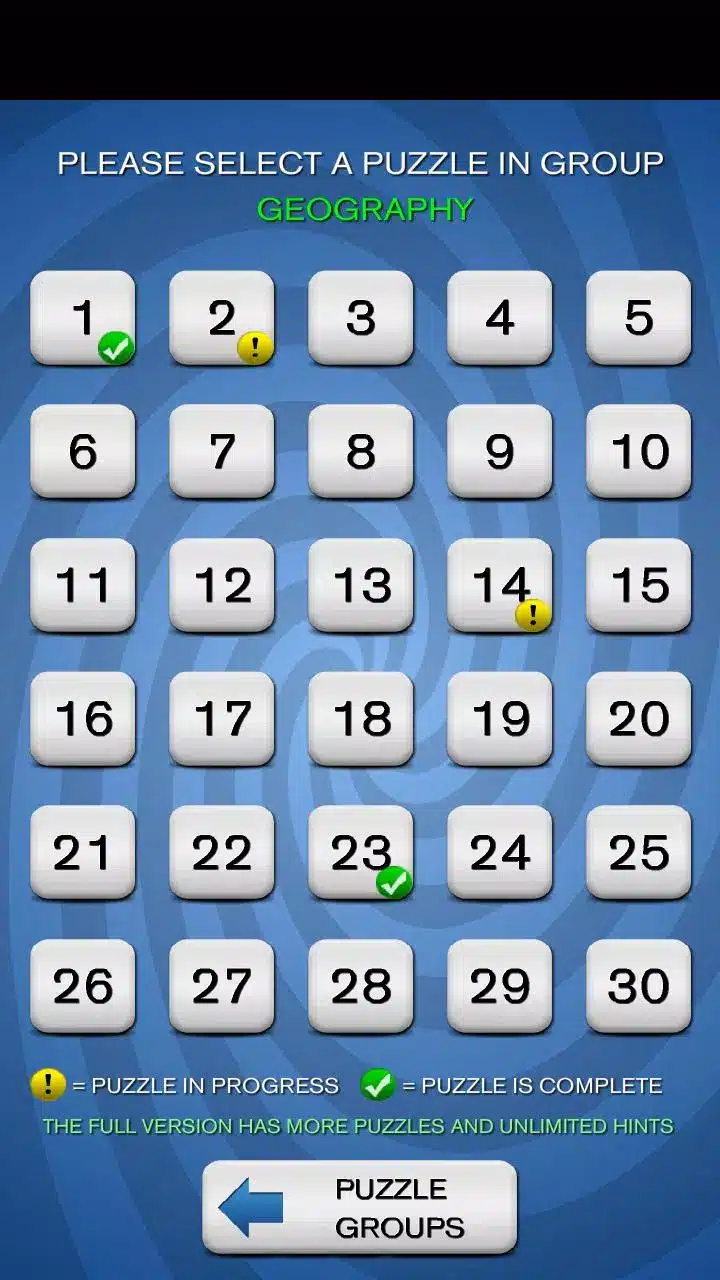Choose puzzle 9

[499, 451]
